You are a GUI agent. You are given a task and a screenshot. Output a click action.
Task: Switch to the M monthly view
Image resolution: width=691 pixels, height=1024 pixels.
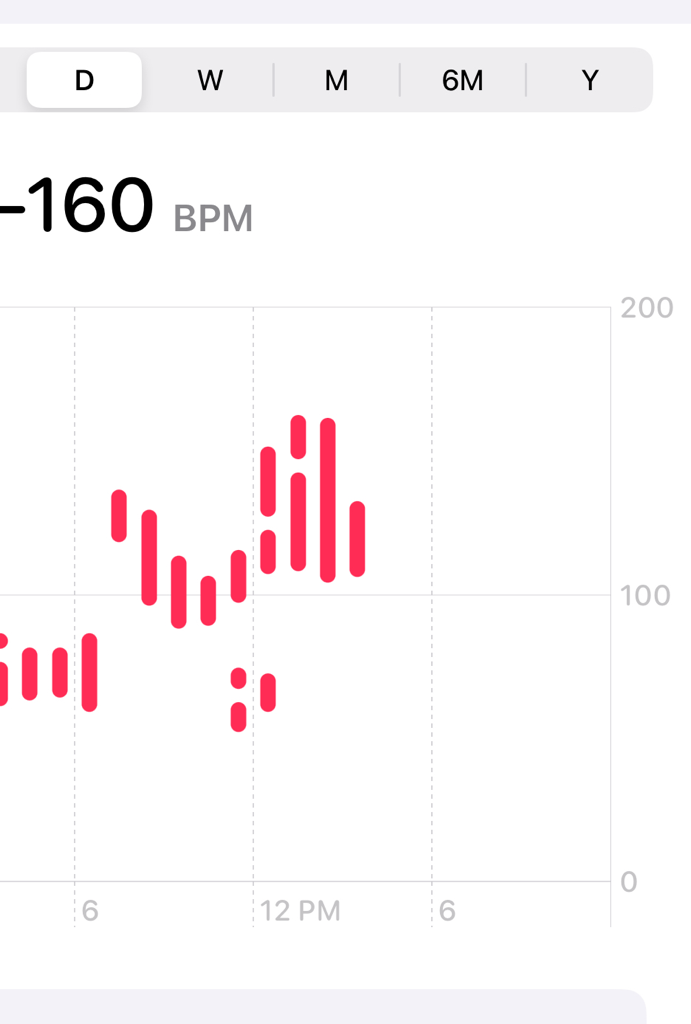(336, 80)
